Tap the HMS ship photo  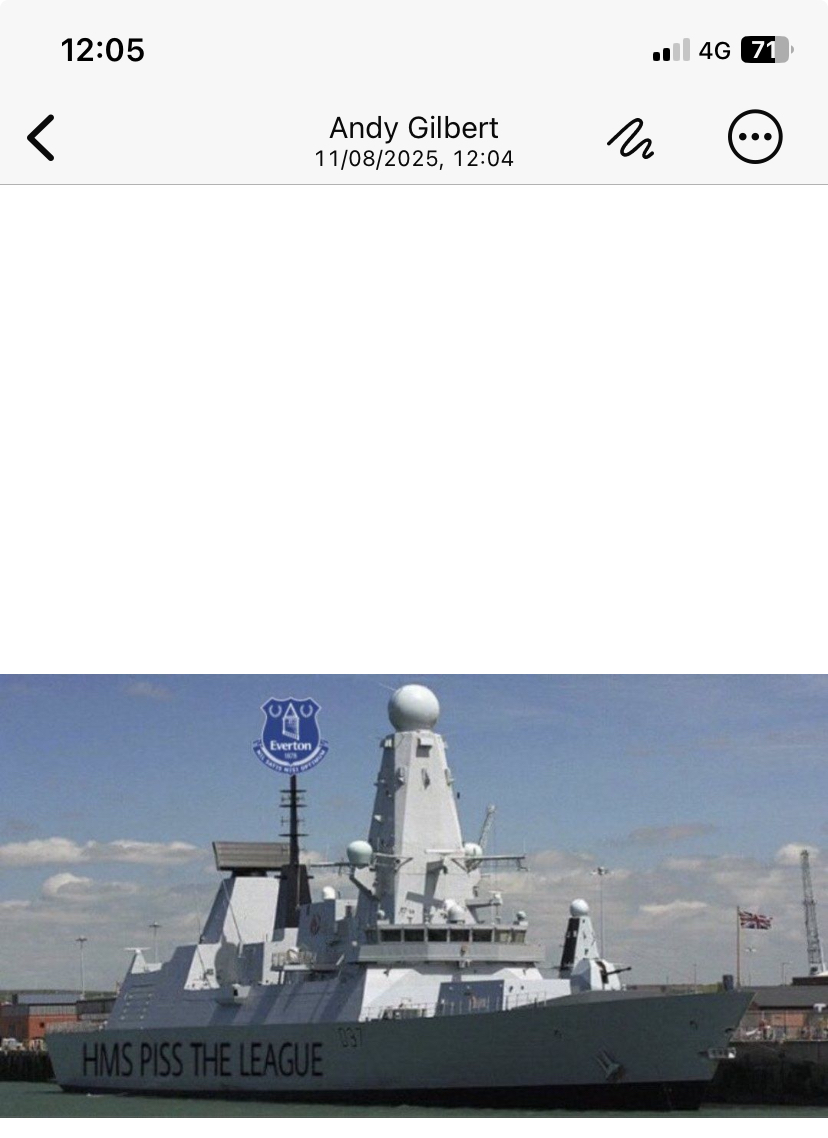[414, 895]
